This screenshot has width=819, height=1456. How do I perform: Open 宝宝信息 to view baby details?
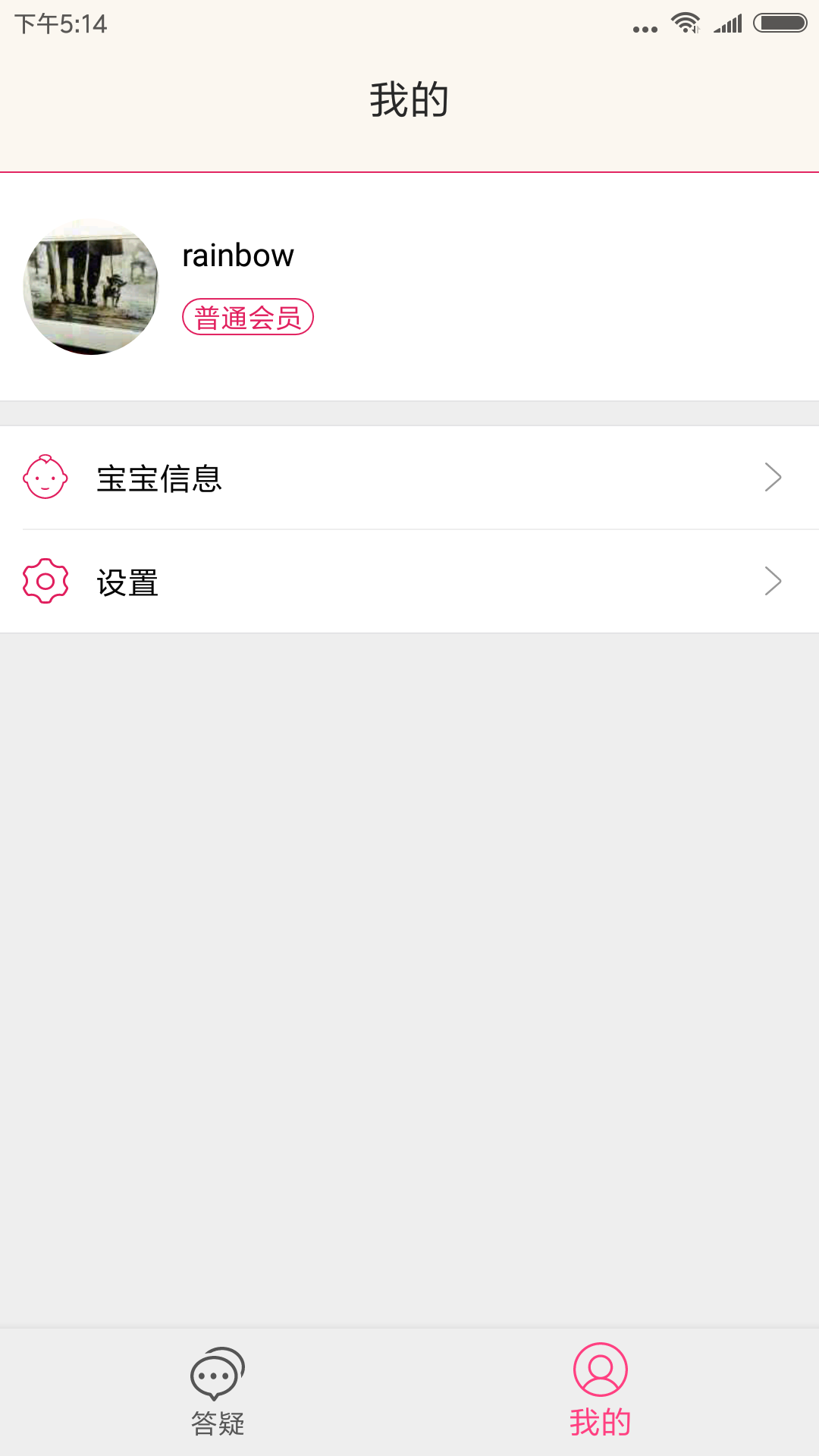pos(158,478)
